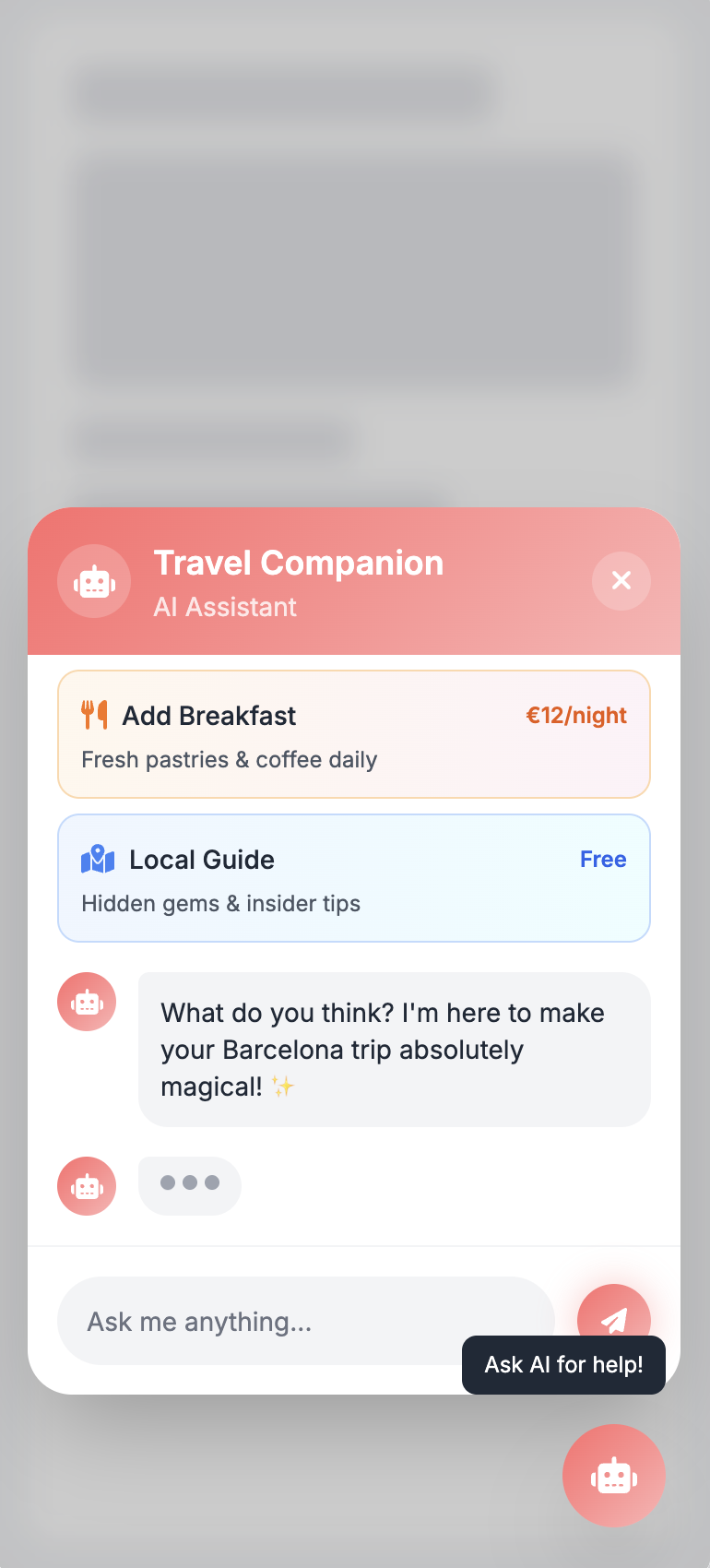Focus the Ask me anything field

295,1321
